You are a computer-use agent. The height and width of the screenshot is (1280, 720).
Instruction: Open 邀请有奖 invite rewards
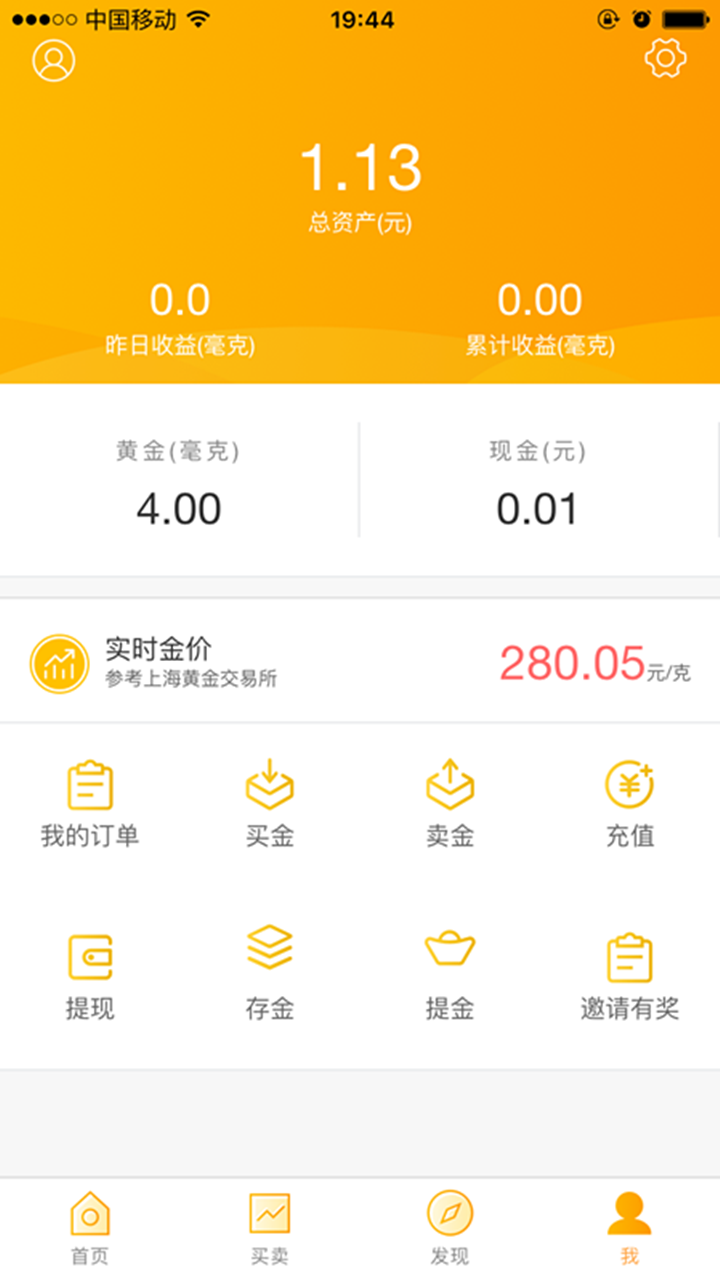pos(630,978)
